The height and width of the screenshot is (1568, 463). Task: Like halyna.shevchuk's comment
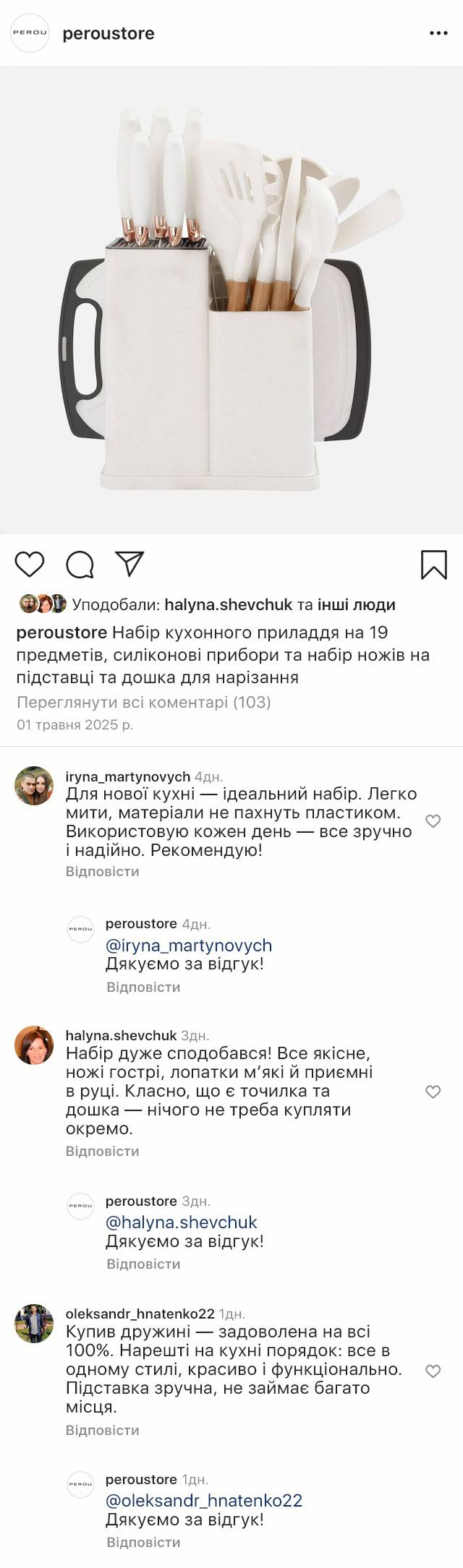(x=433, y=1092)
